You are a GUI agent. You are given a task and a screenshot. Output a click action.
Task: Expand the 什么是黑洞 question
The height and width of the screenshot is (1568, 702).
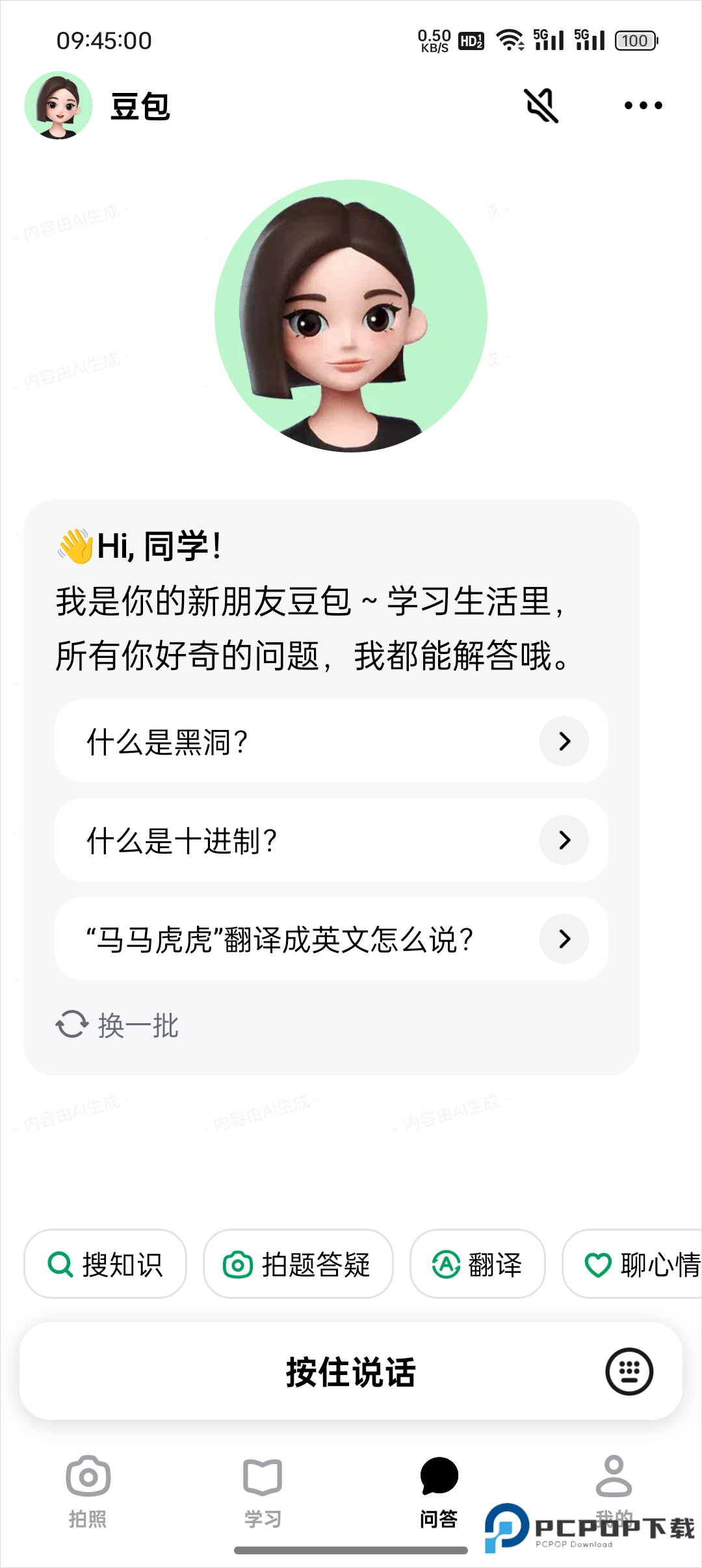[x=563, y=741]
